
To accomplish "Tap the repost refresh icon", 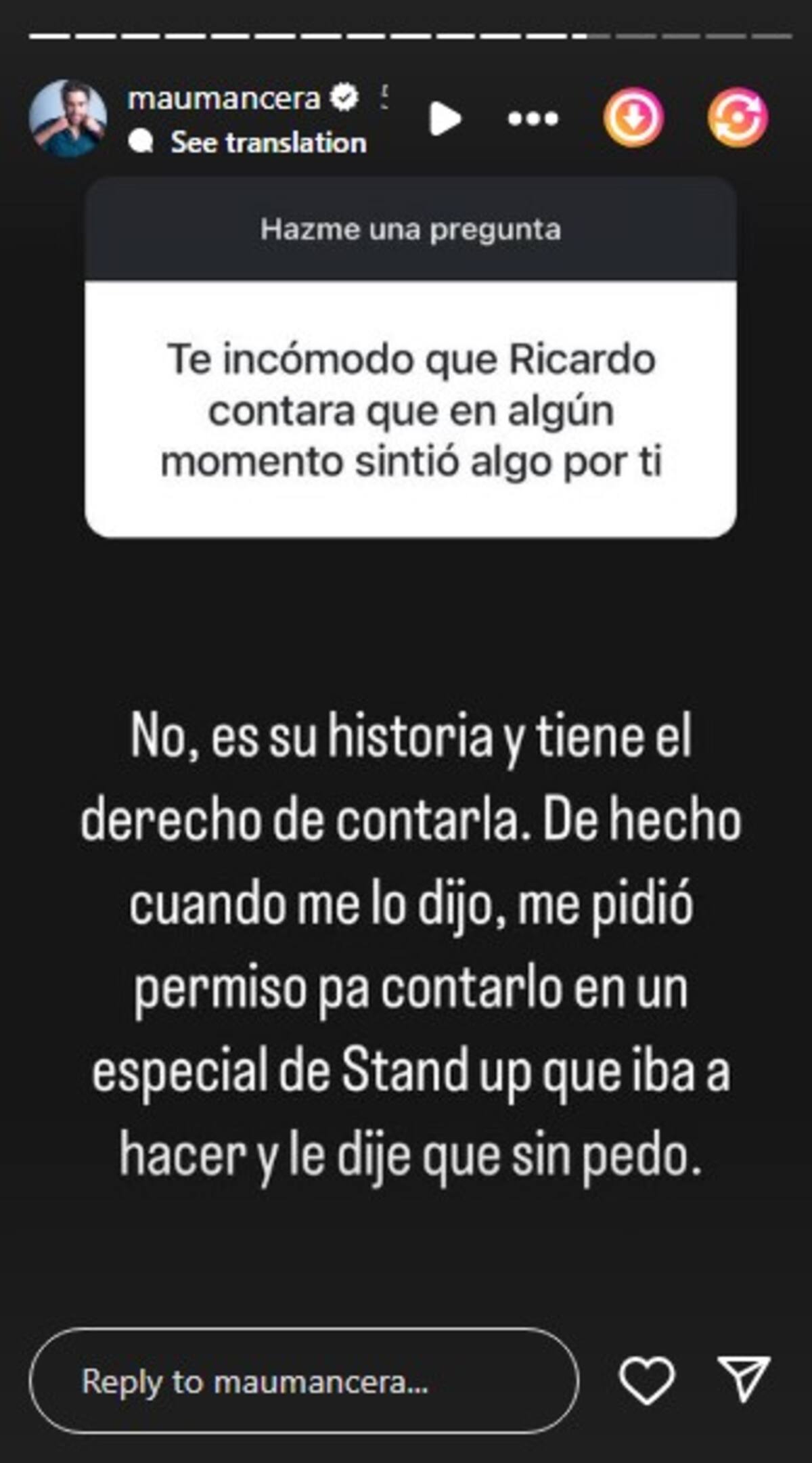I will point(738,118).
